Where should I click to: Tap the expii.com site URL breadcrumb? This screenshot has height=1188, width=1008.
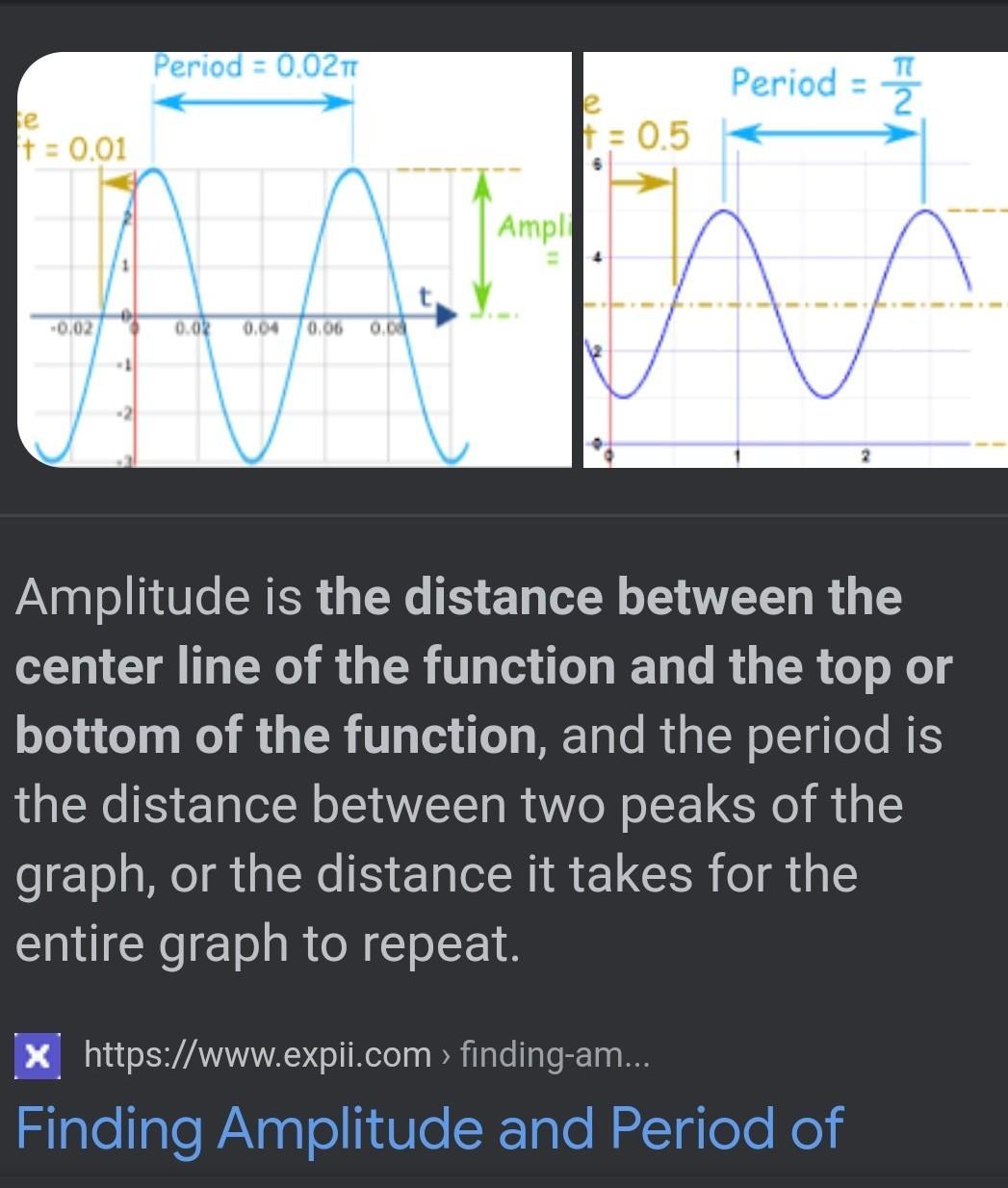click(x=367, y=1055)
